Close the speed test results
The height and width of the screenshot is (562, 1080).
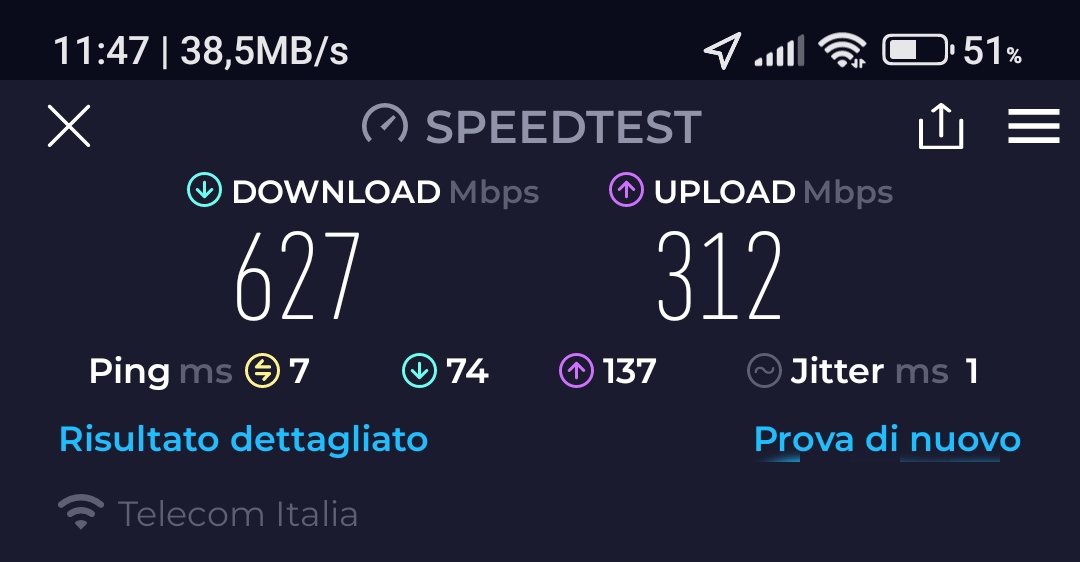pyautogui.click(x=69, y=127)
